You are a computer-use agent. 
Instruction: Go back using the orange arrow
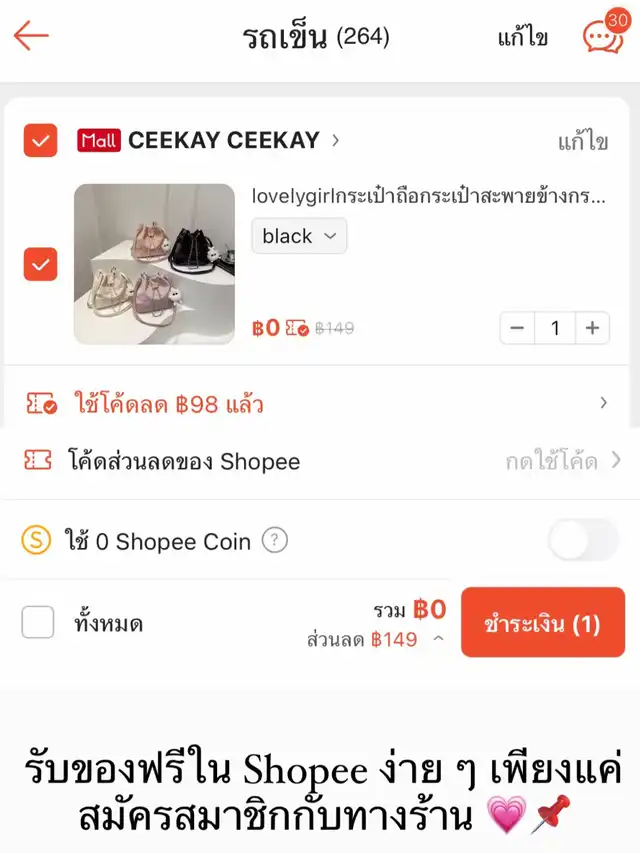coord(31,37)
